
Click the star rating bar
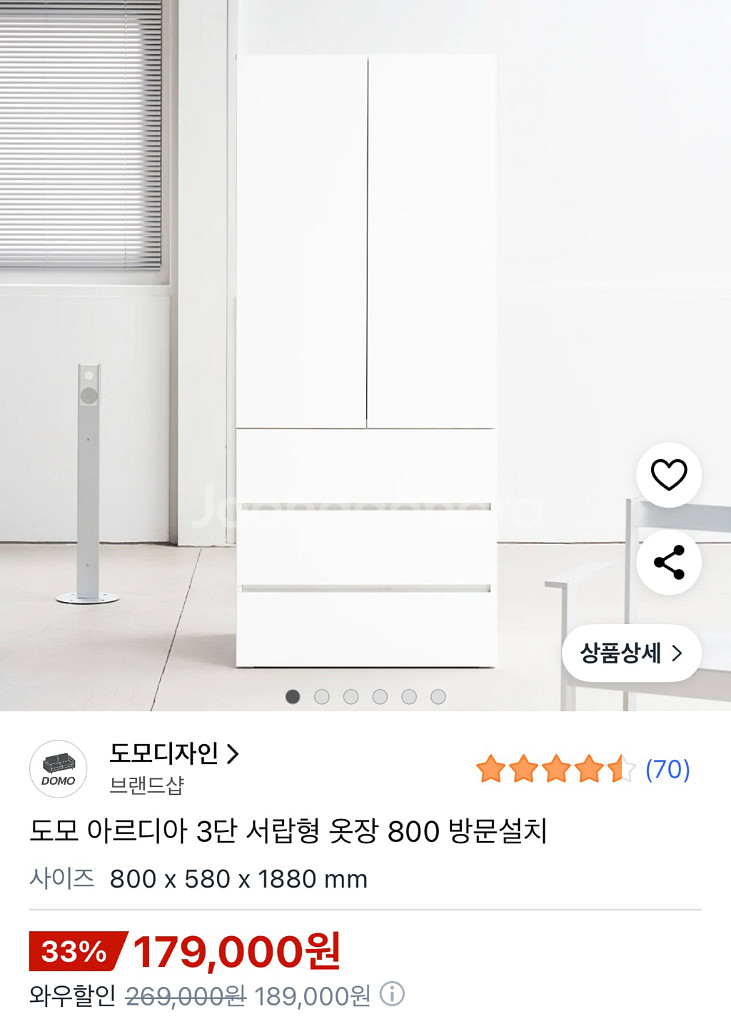[x=555, y=767]
